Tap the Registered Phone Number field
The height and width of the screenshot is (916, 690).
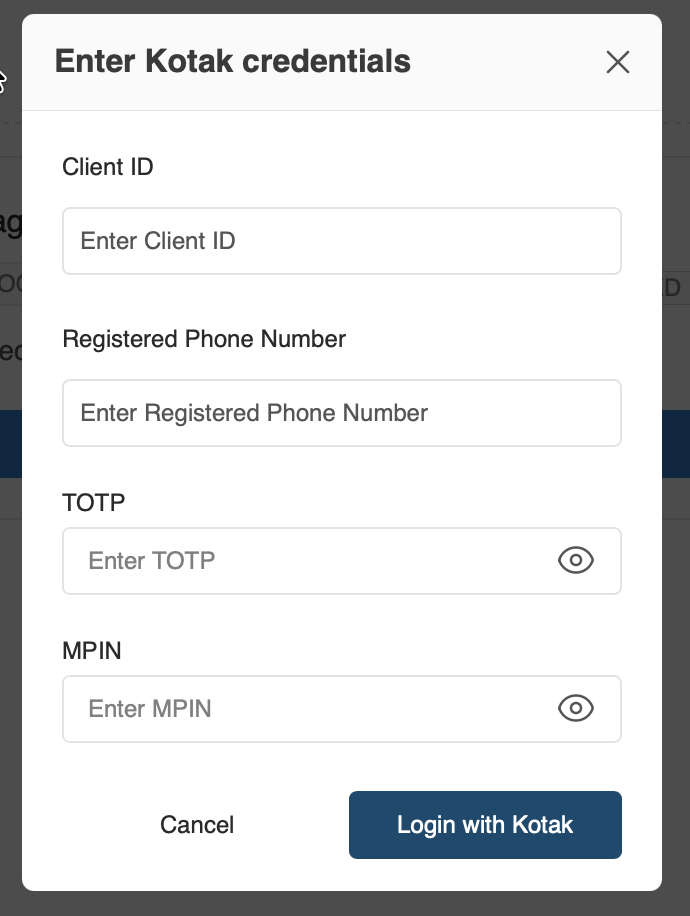[x=341, y=413]
